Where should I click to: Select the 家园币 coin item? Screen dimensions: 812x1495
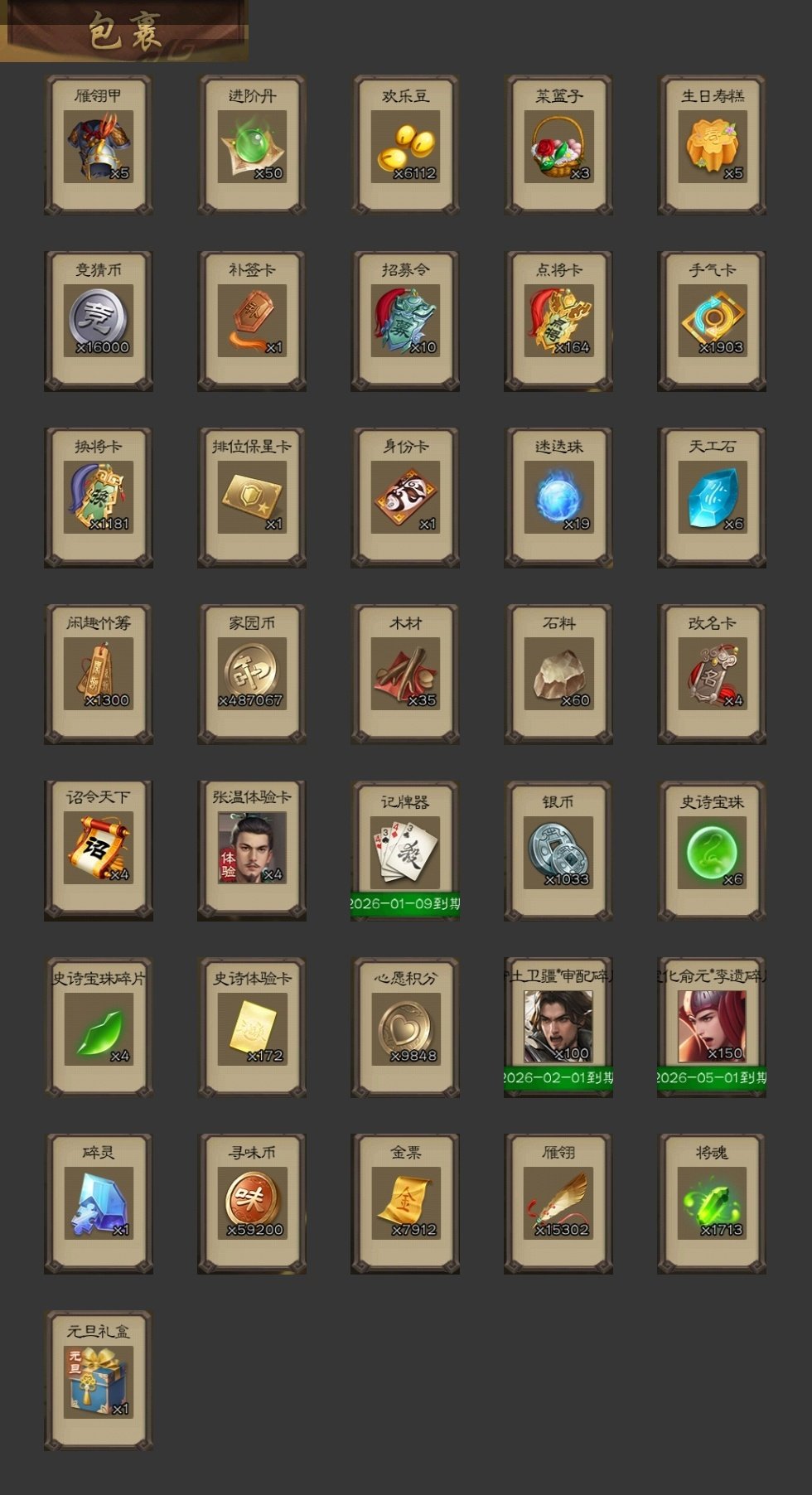click(252, 674)
